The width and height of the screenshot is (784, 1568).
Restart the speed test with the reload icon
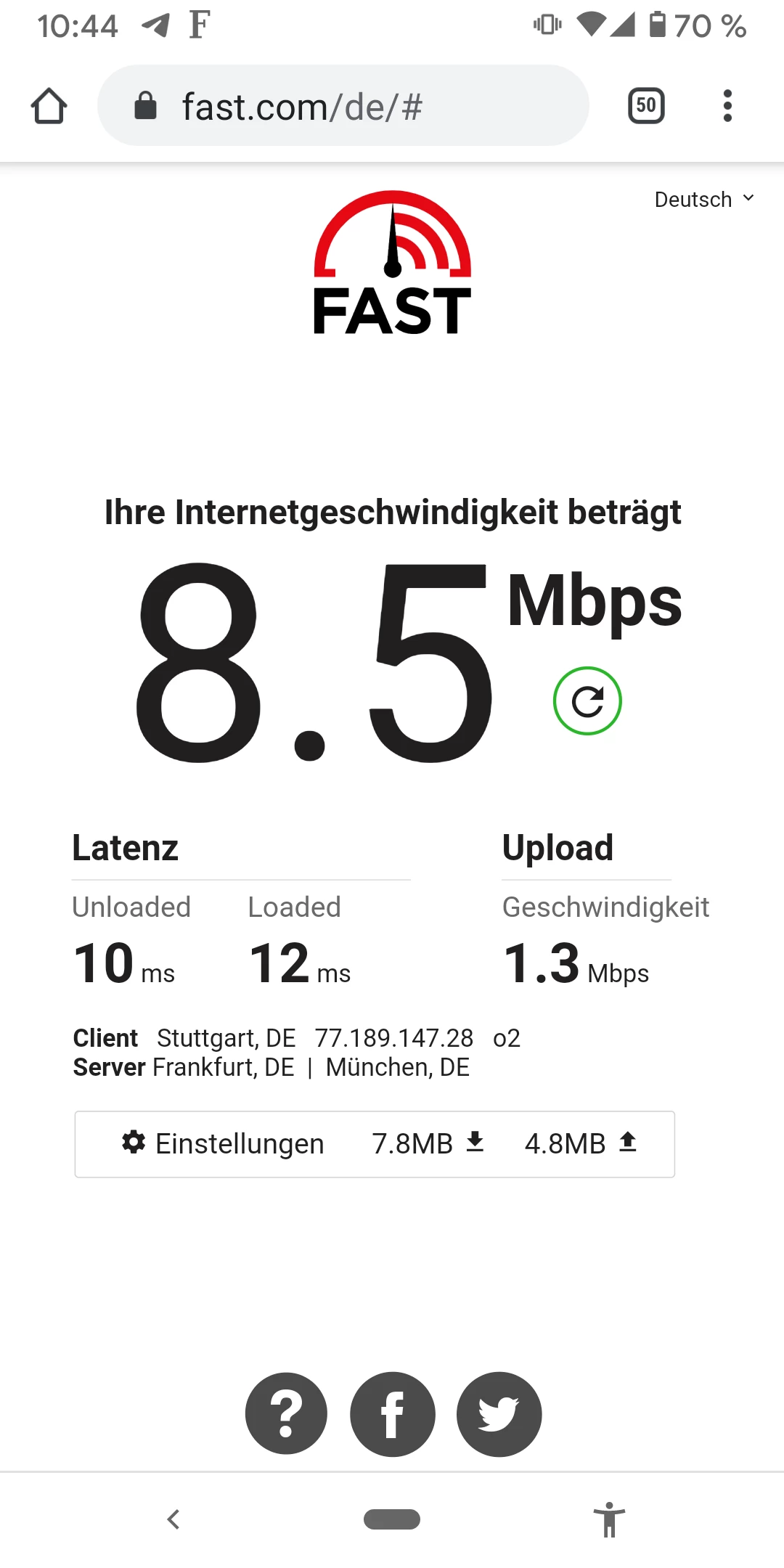[x=587, y=701]
